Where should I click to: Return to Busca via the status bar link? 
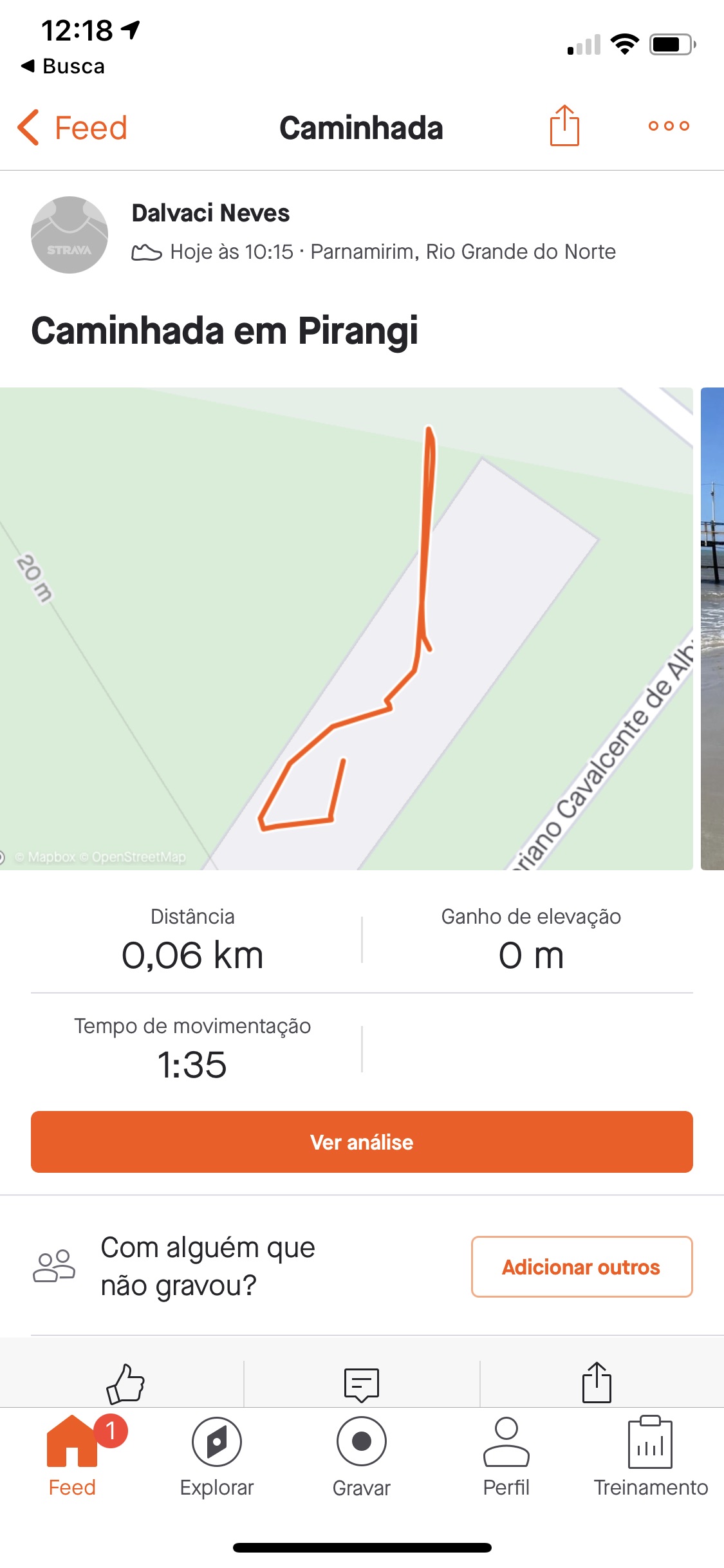62,66
